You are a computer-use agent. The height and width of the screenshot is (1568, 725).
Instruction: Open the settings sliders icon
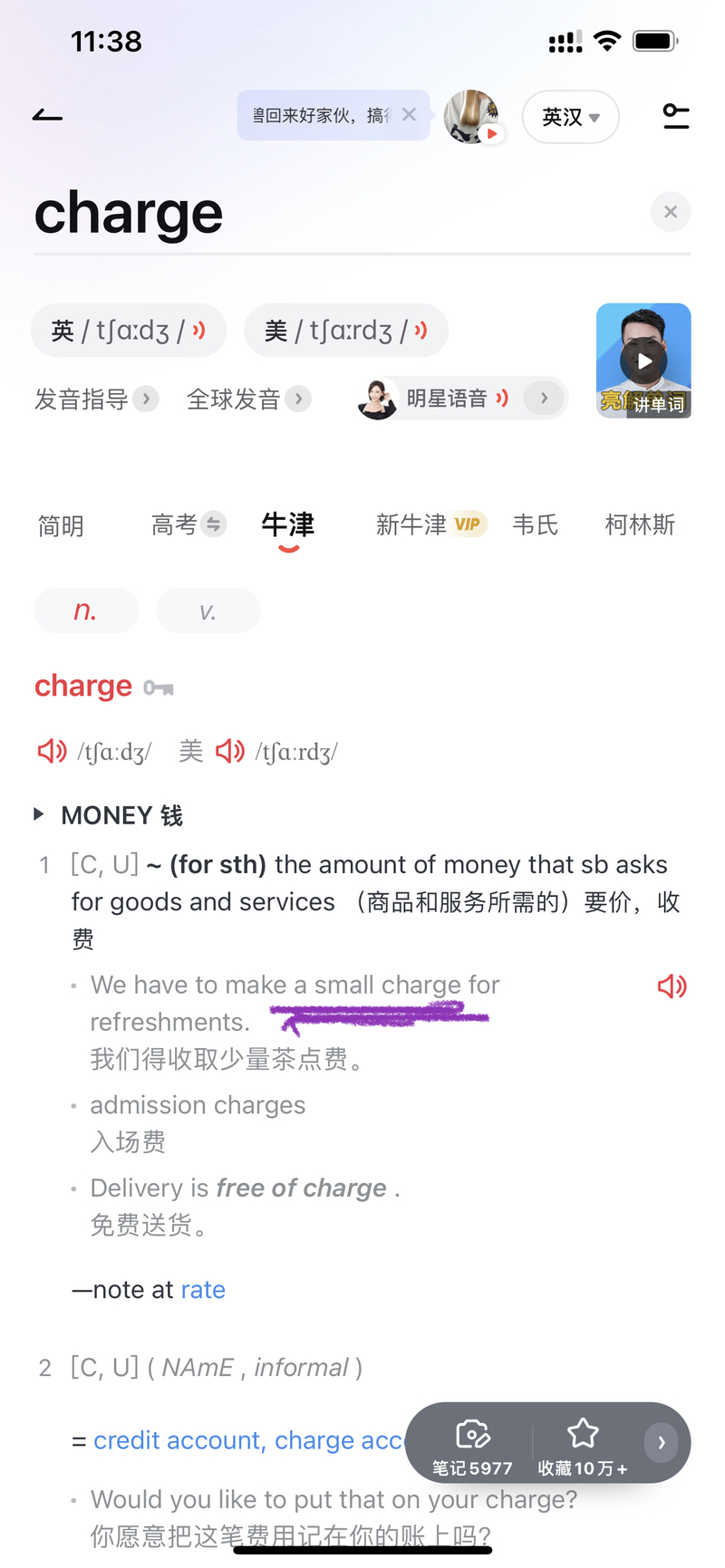[x=675, y=116]
